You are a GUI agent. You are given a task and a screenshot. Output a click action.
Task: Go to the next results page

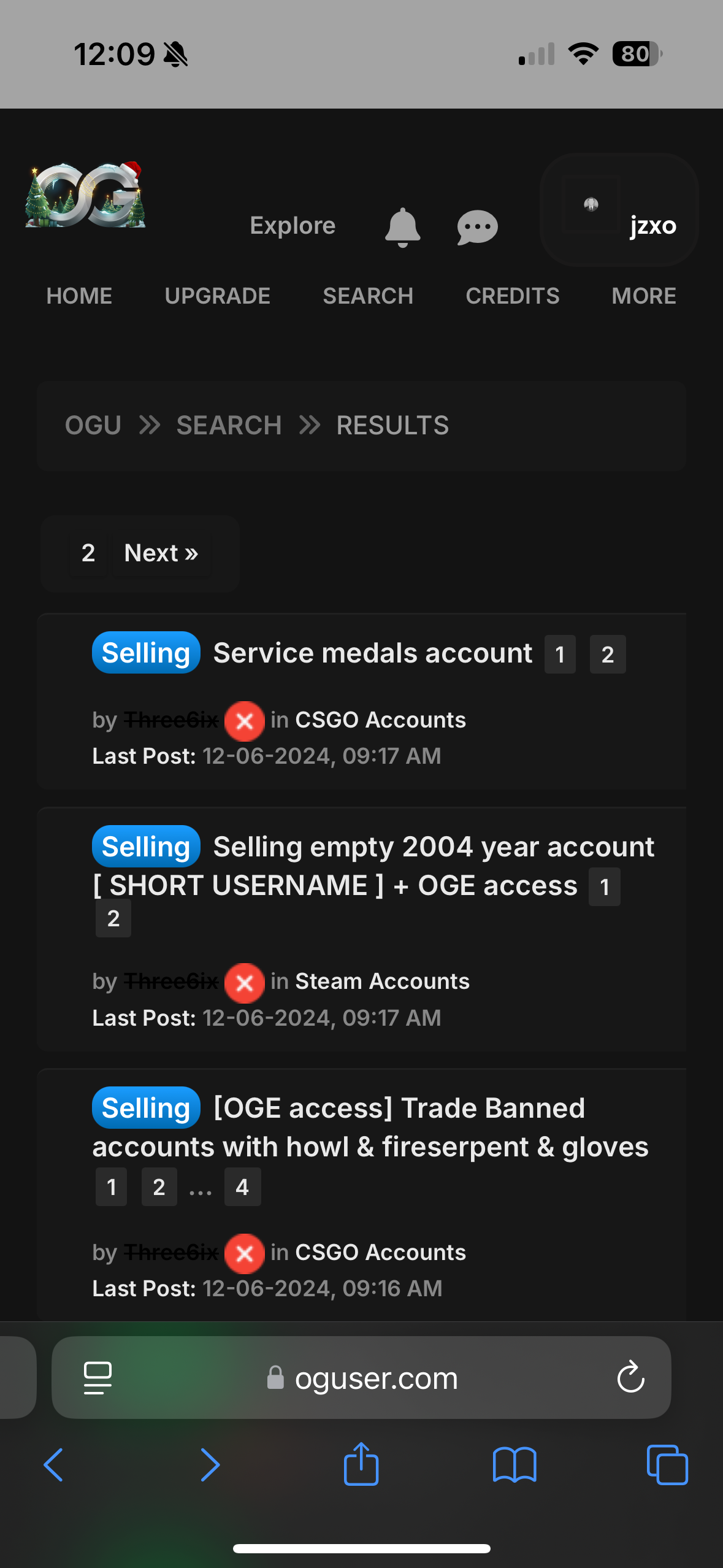tap(161, 553)
